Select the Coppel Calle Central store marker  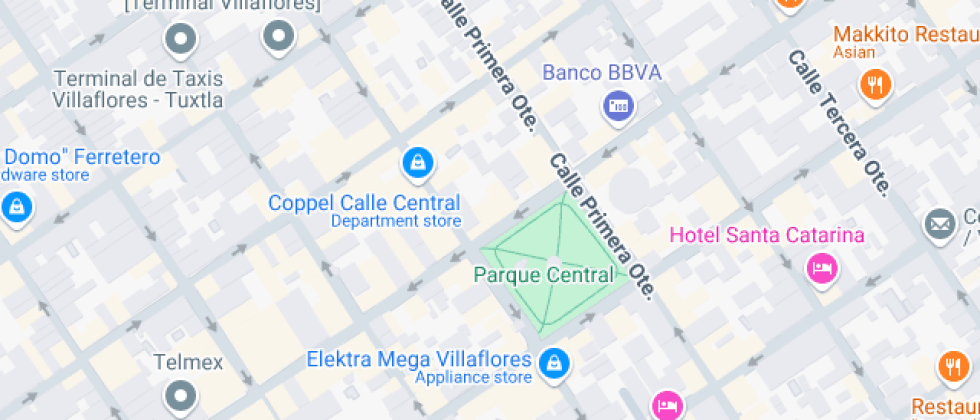[x=416, y=163]
